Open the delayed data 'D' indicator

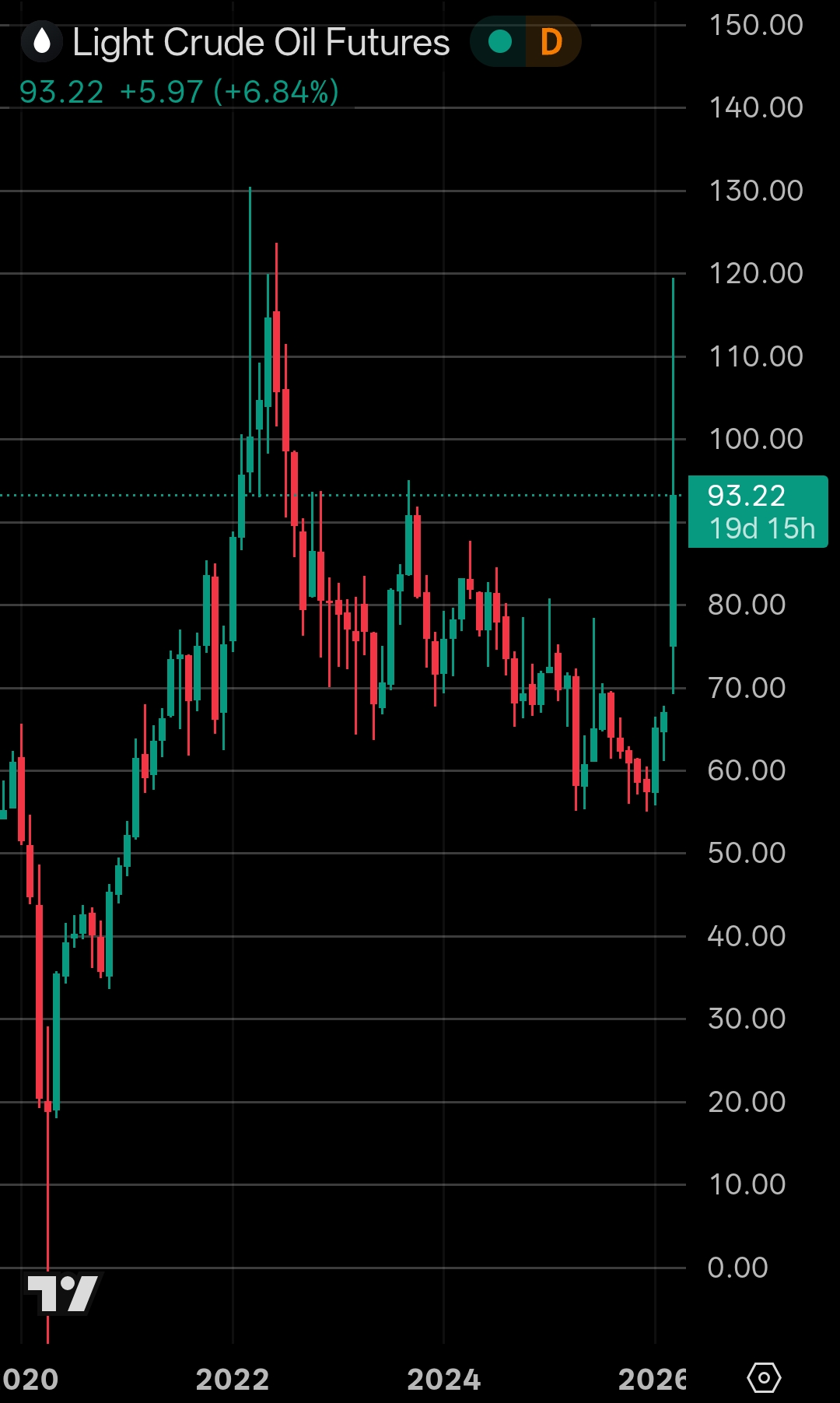coord(551,42)
